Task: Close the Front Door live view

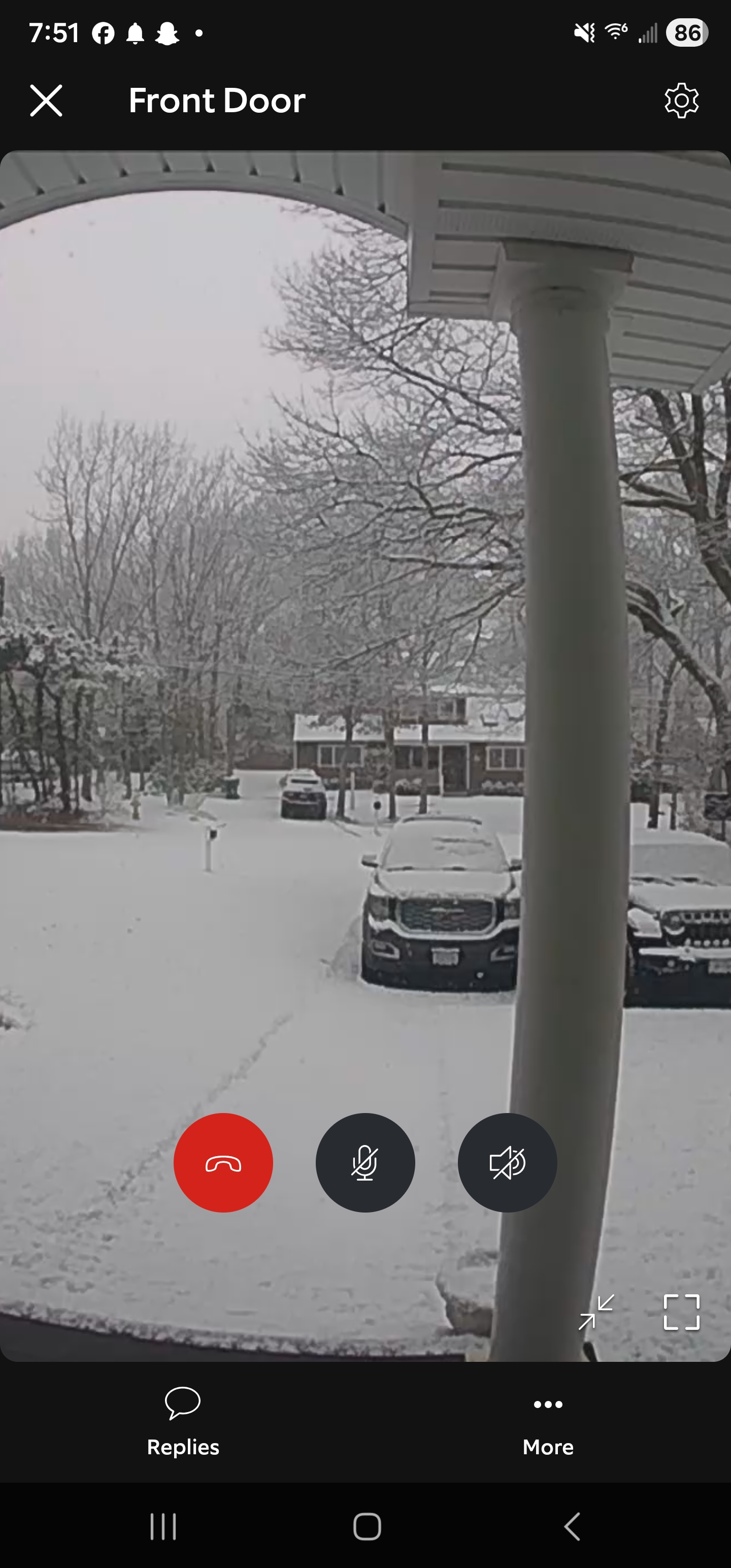Action: 46,101
